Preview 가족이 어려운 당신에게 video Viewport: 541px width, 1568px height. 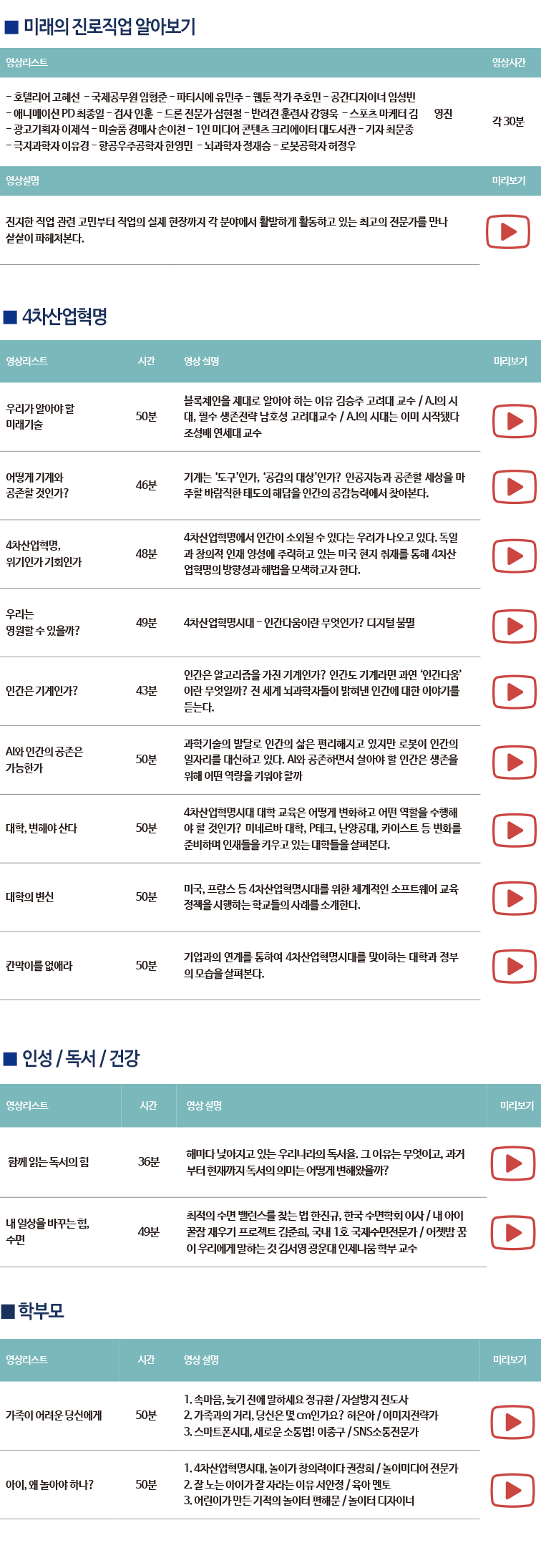point(512,1421)
